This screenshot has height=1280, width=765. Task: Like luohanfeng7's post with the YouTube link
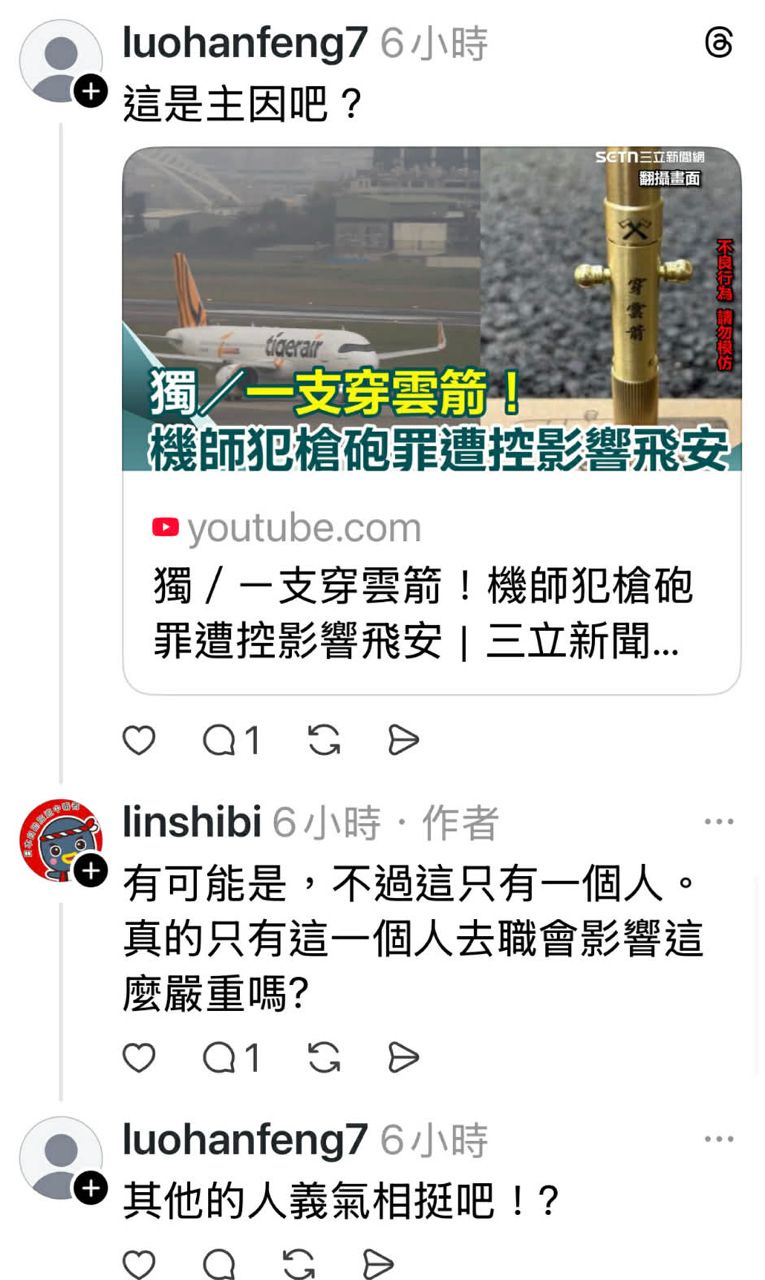tap(139, 740)
